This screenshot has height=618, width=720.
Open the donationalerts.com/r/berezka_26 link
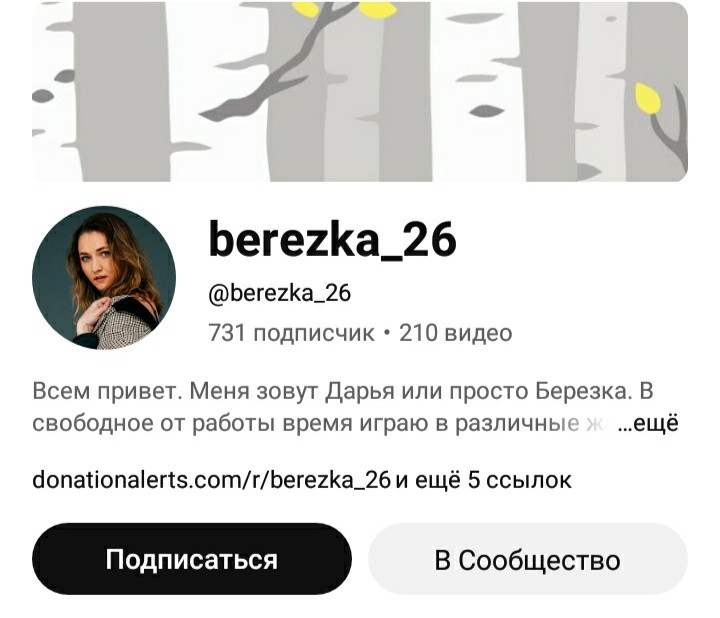point(211,480)
